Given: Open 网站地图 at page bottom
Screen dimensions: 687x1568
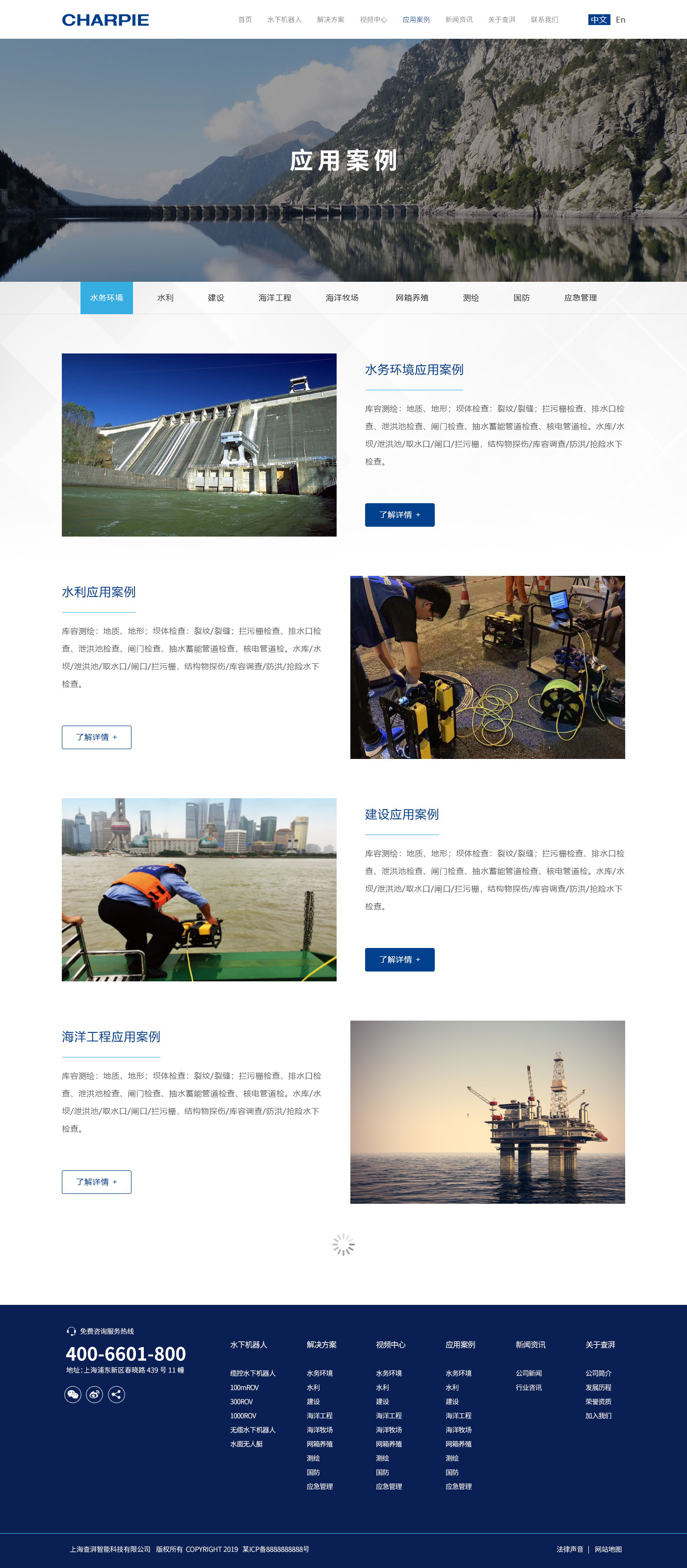Looking at the screenshot, I should click(x=608, y=1549).
